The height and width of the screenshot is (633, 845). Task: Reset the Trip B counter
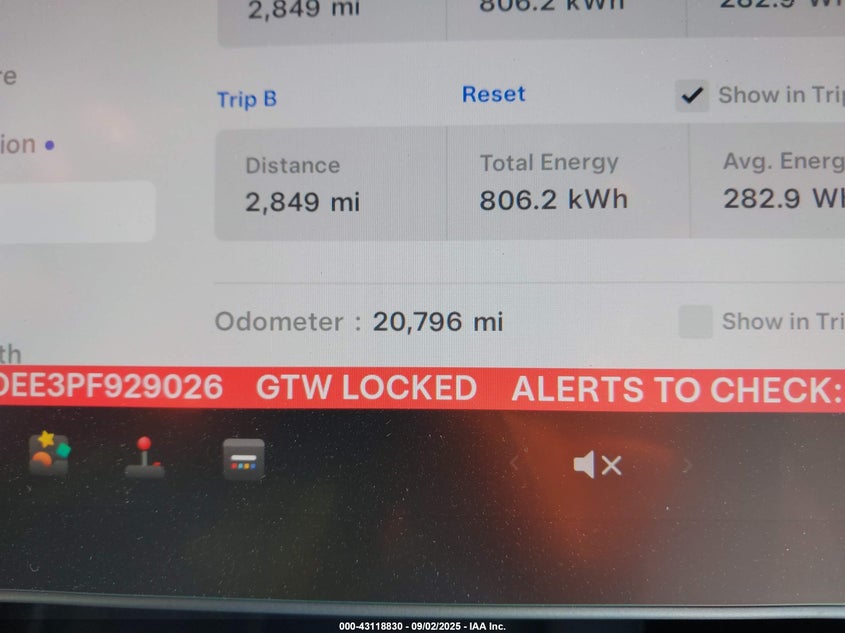(493, 94)
